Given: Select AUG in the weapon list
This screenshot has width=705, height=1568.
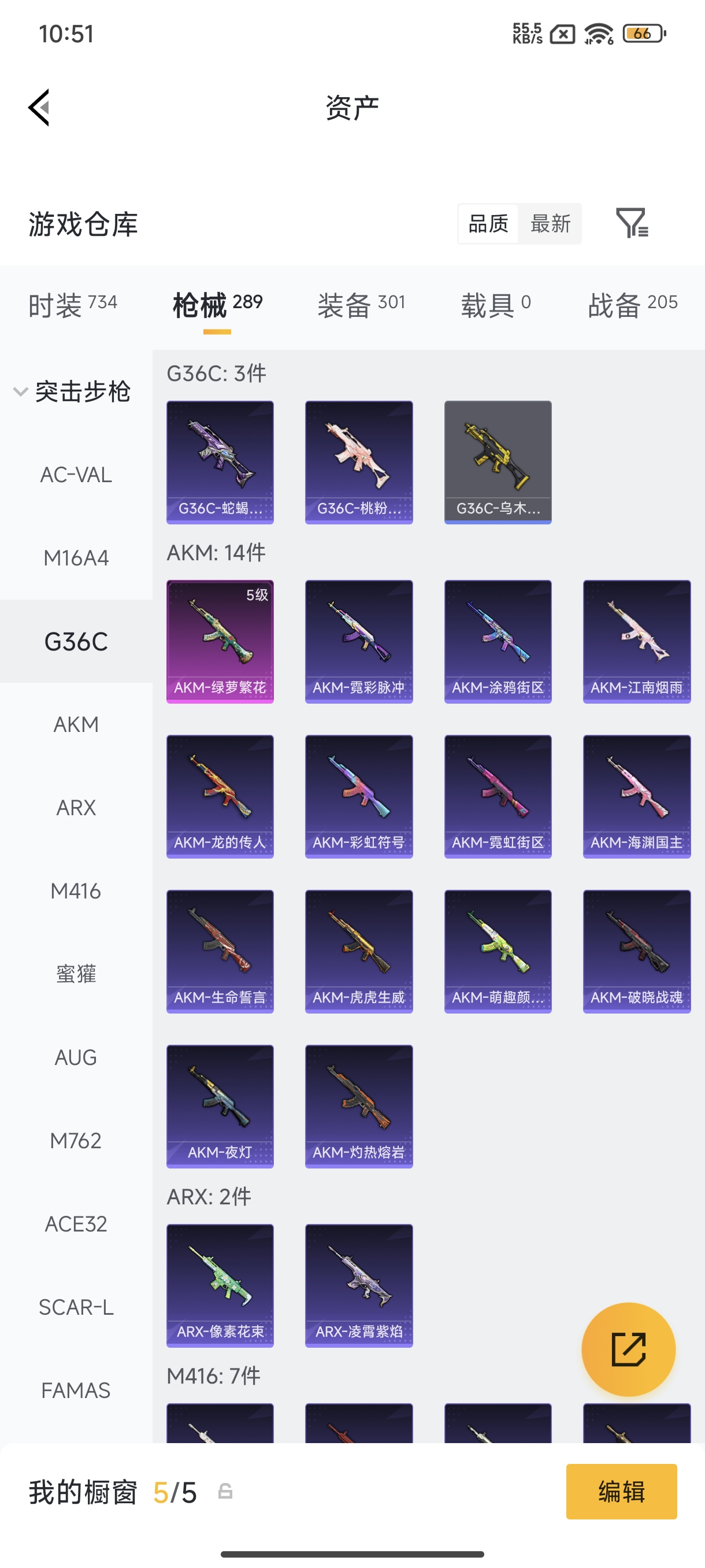Looking at the screenshot, I should (x=76, y=1057).
